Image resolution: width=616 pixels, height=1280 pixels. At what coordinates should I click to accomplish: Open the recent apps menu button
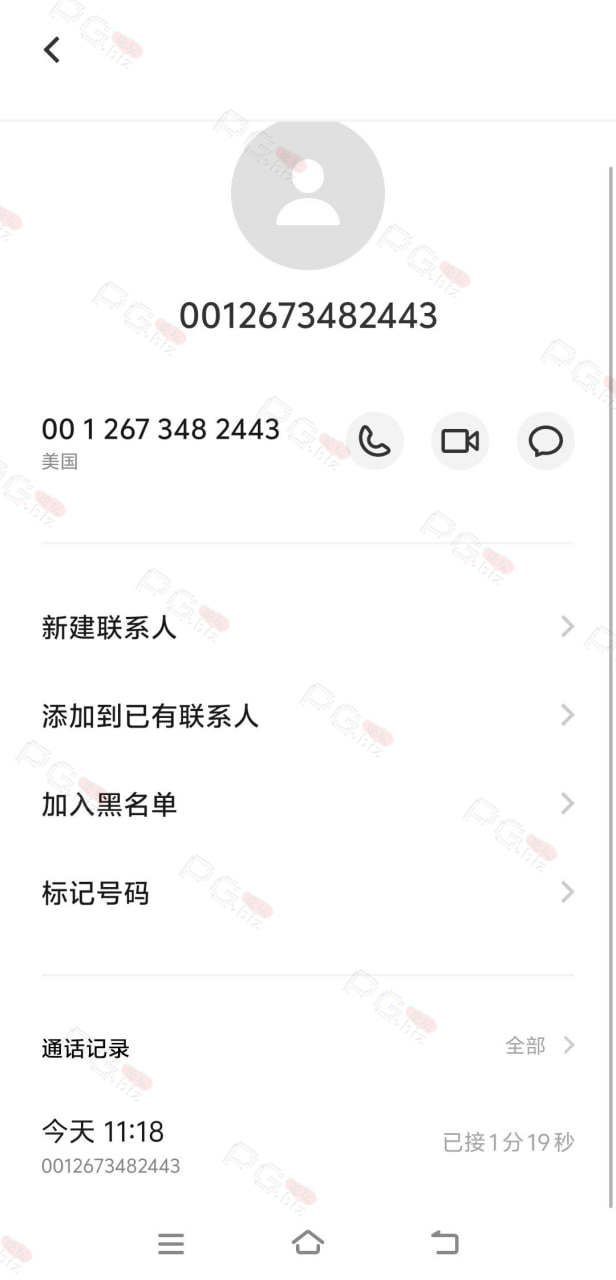pyautogui.click(x=171, y=1243)
